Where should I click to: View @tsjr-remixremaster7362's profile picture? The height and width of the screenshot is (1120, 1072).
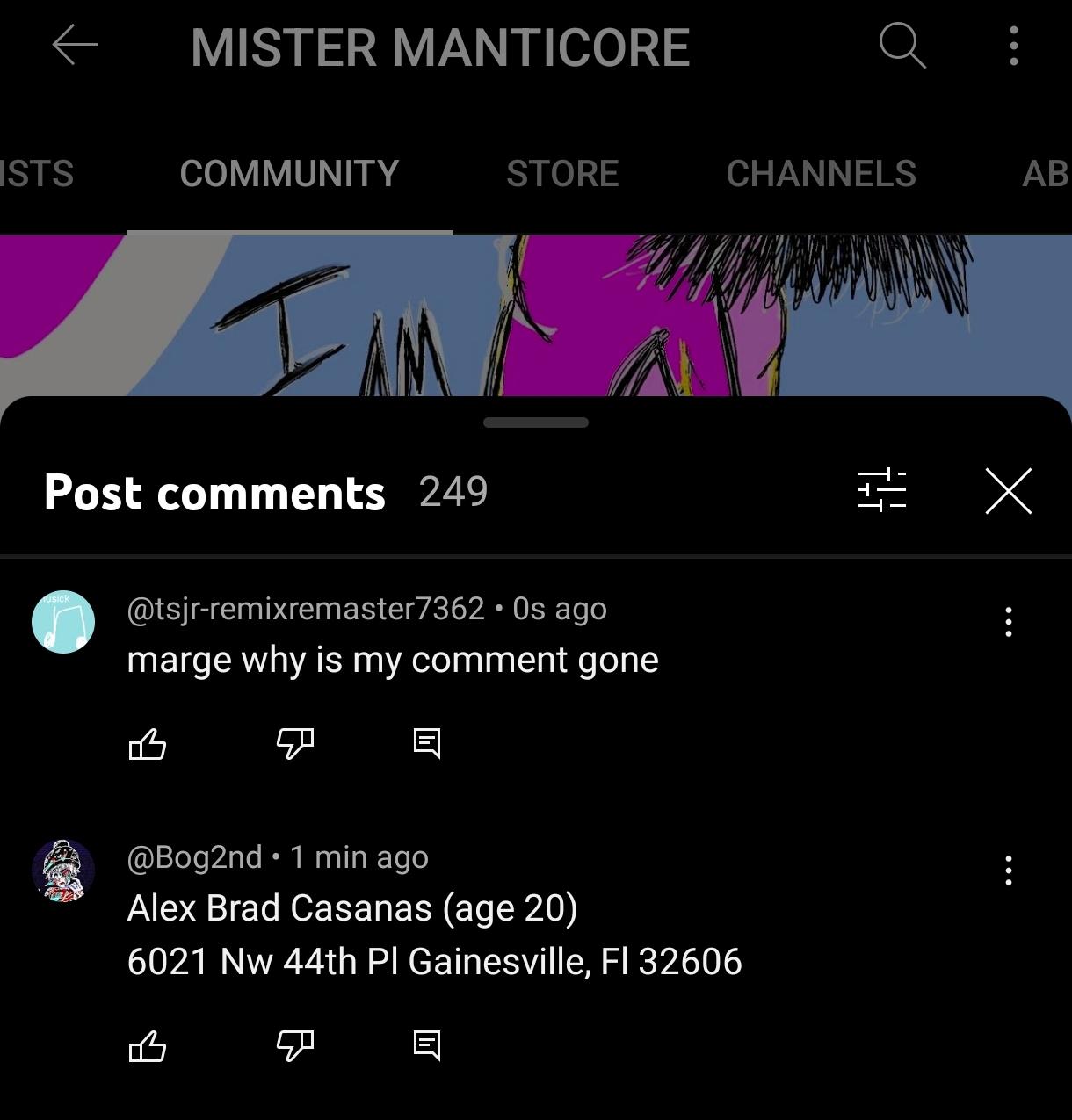63,622
